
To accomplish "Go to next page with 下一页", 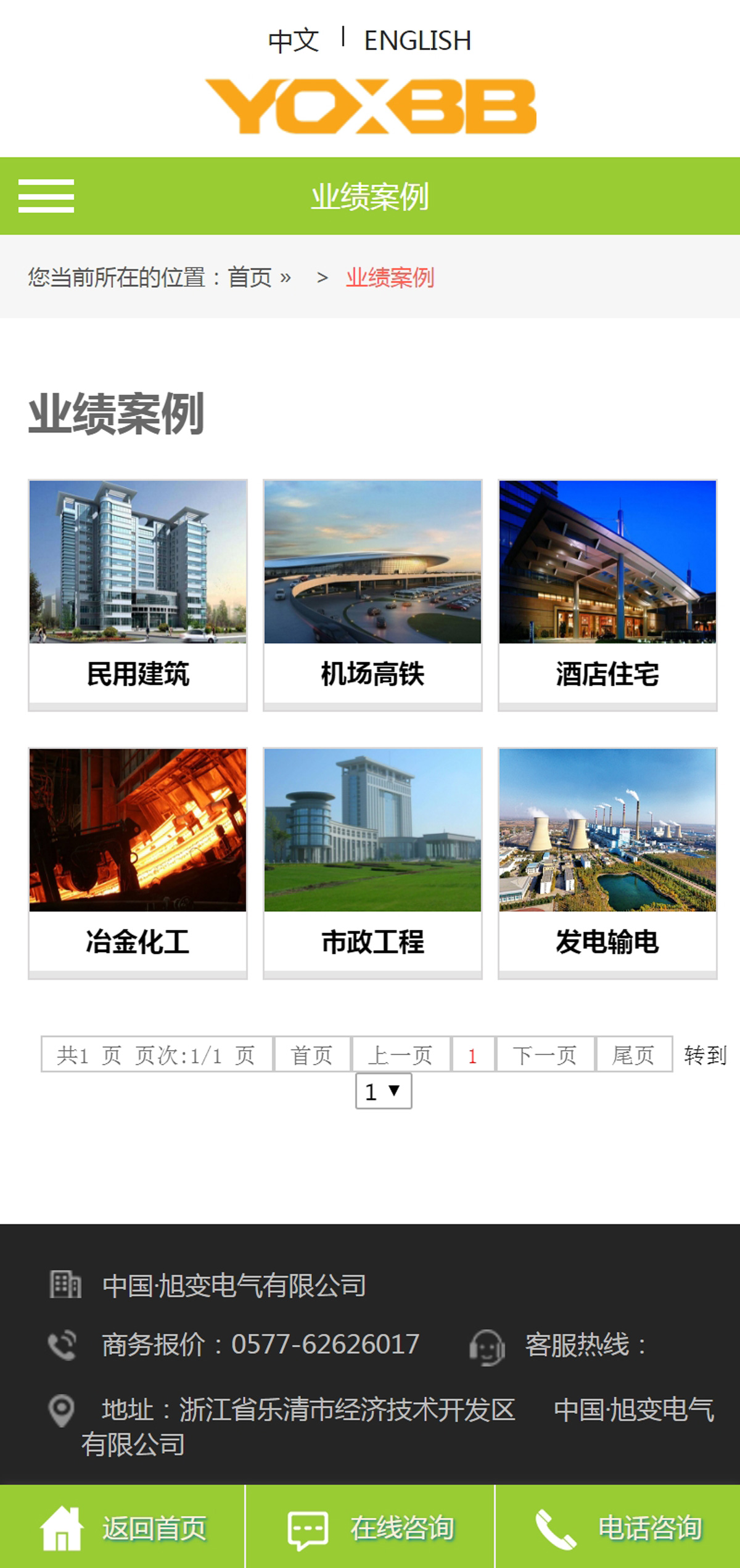I will point(545,1055).
